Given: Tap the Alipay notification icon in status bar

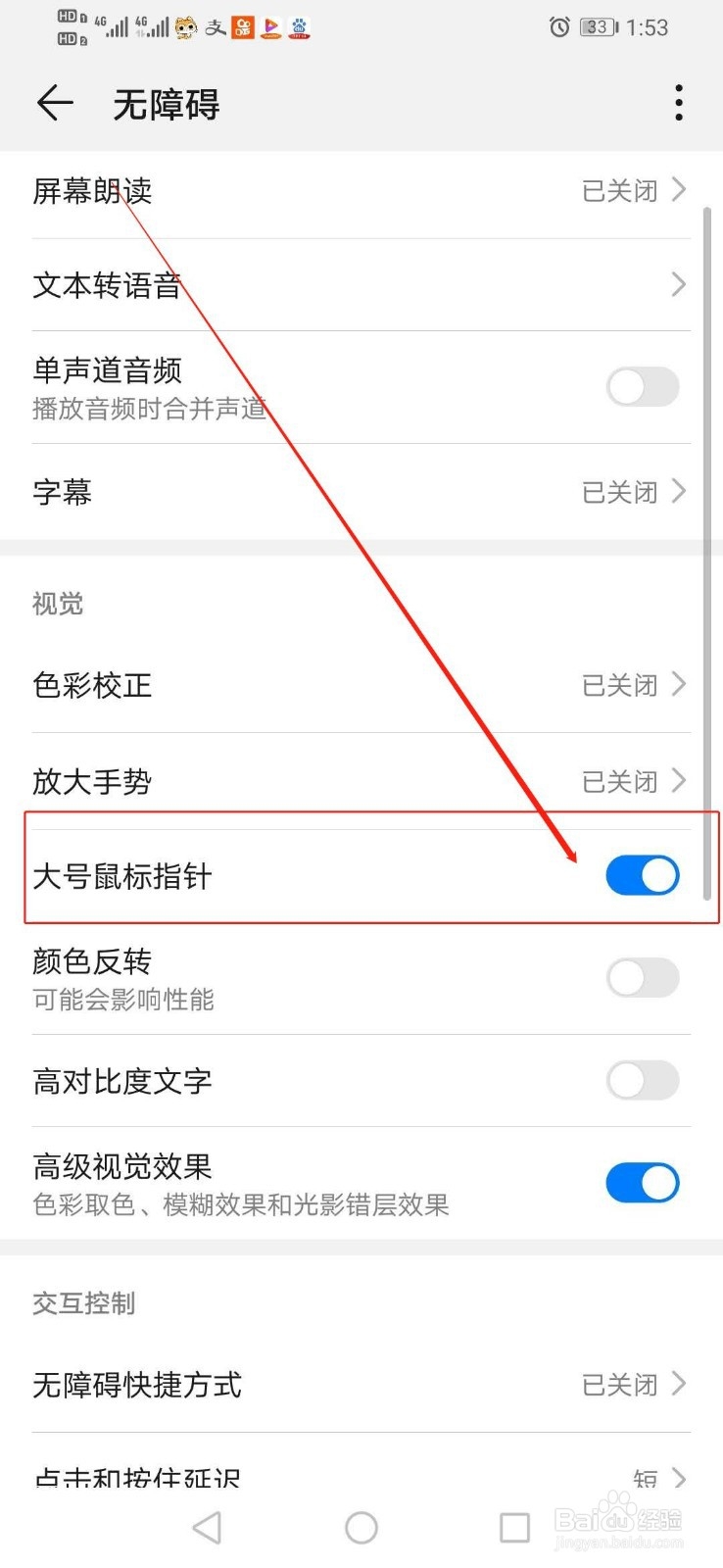Looking at the screenshot, I should point(214,27).
